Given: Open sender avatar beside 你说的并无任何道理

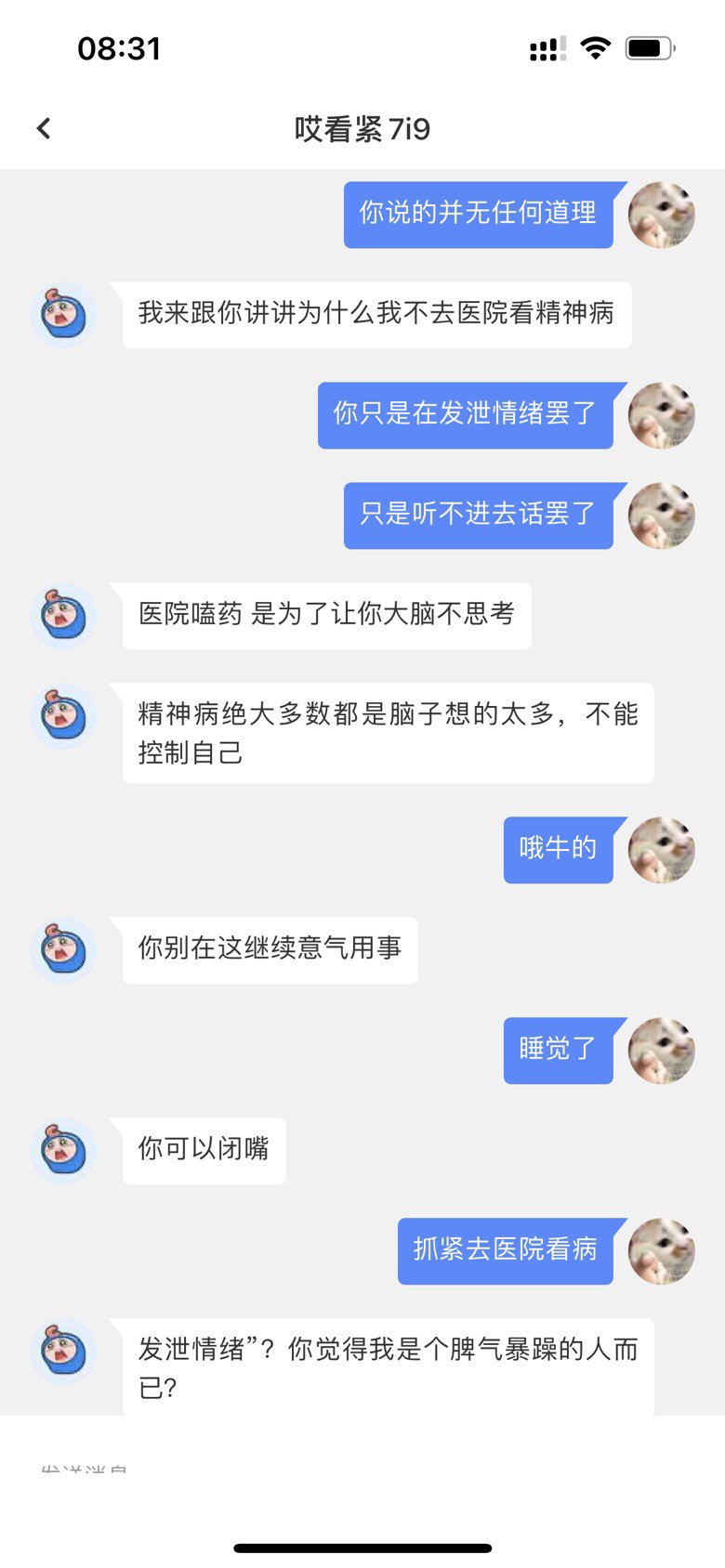Looking at the screenshot, I should (662, 215).
